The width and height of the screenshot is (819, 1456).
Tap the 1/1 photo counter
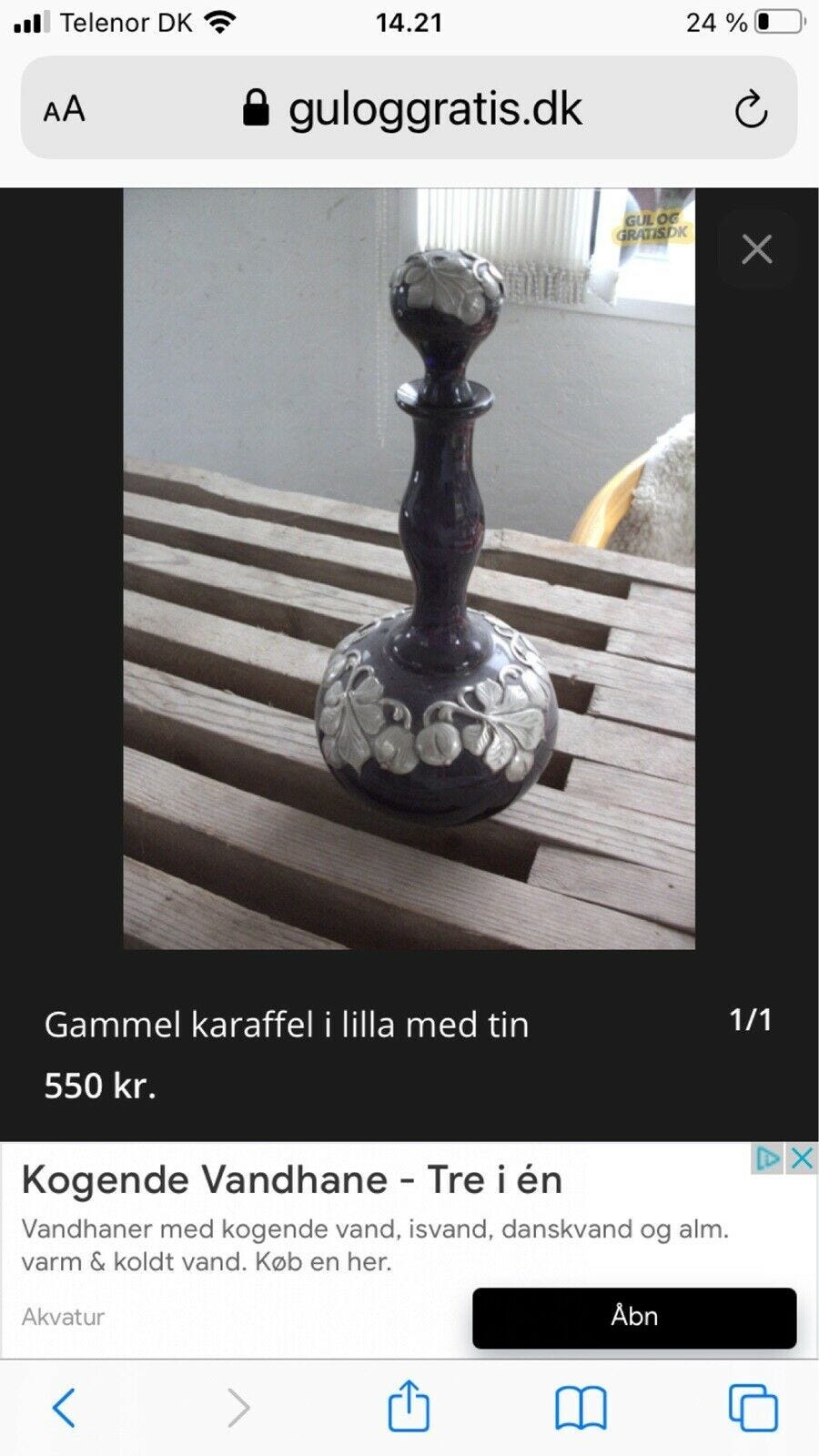tap(750, 1021)
